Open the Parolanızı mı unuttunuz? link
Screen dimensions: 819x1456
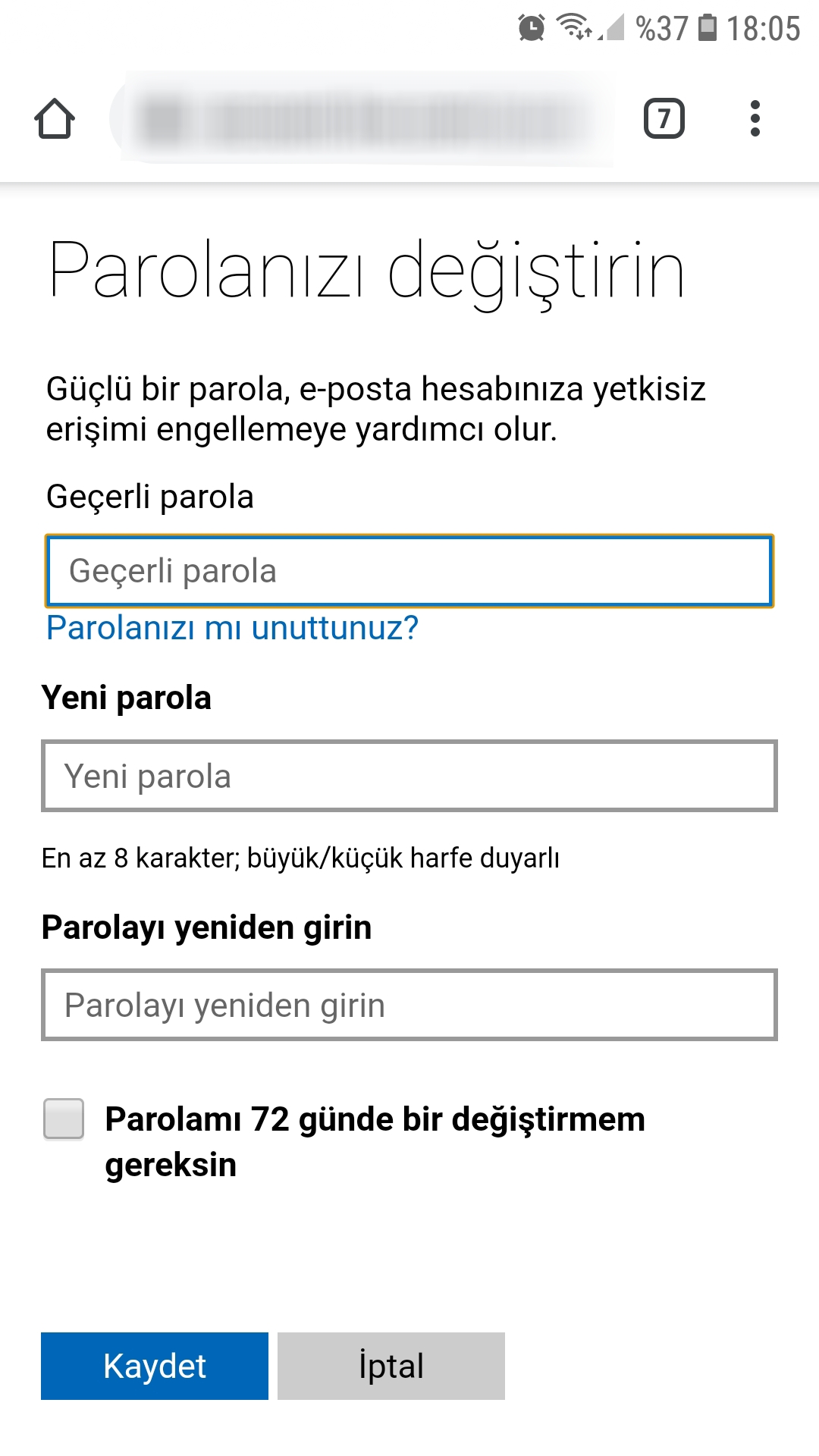pyautogui.click(x=232, y=628)
